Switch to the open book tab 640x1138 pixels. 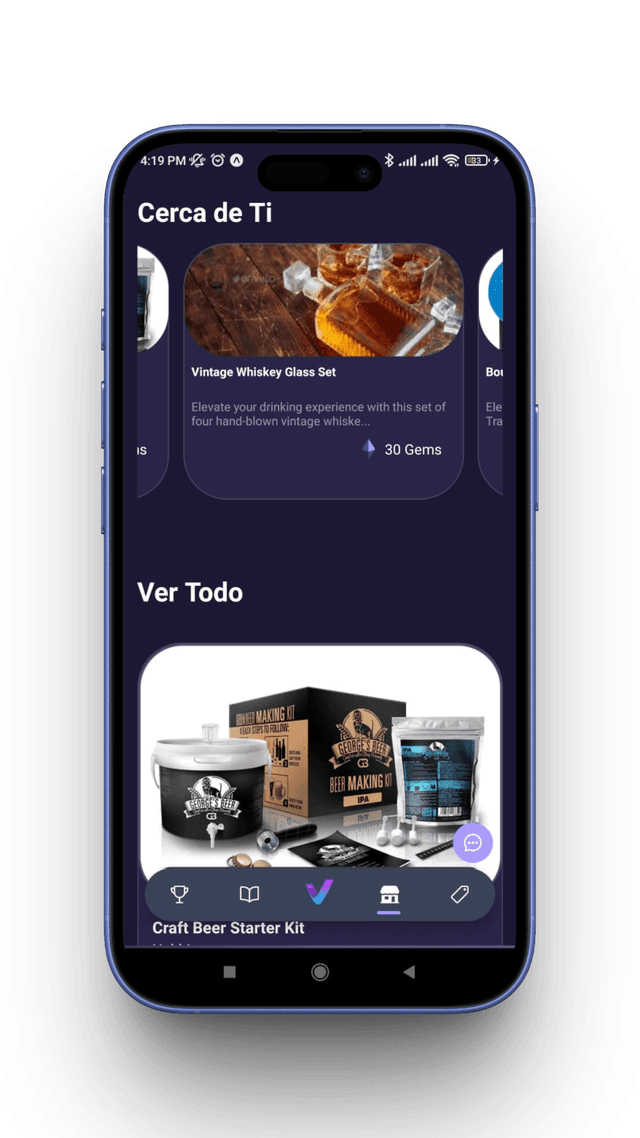pyautogui.click(x=249, y=894)
